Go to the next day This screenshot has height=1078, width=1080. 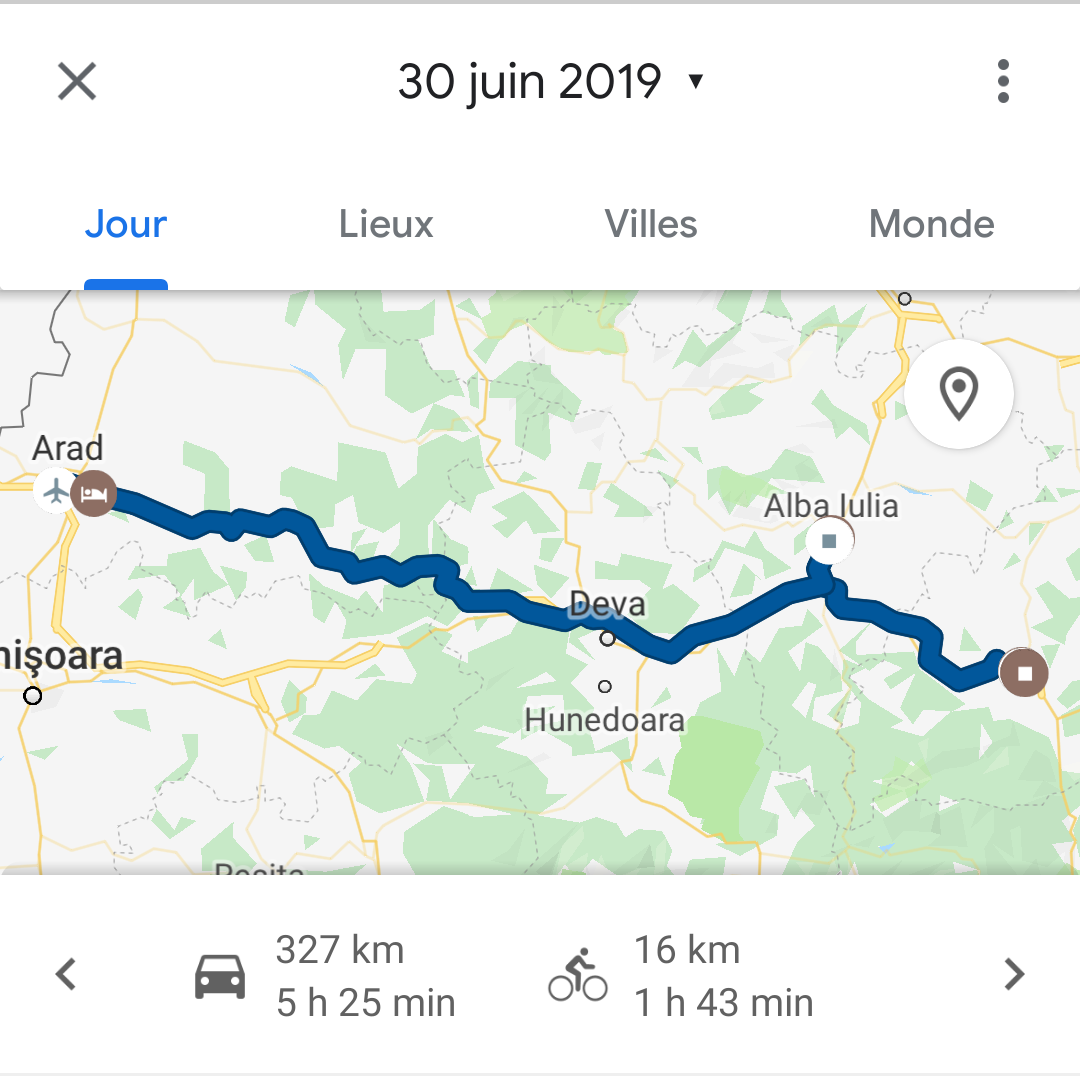click(x=1014, y=974)
